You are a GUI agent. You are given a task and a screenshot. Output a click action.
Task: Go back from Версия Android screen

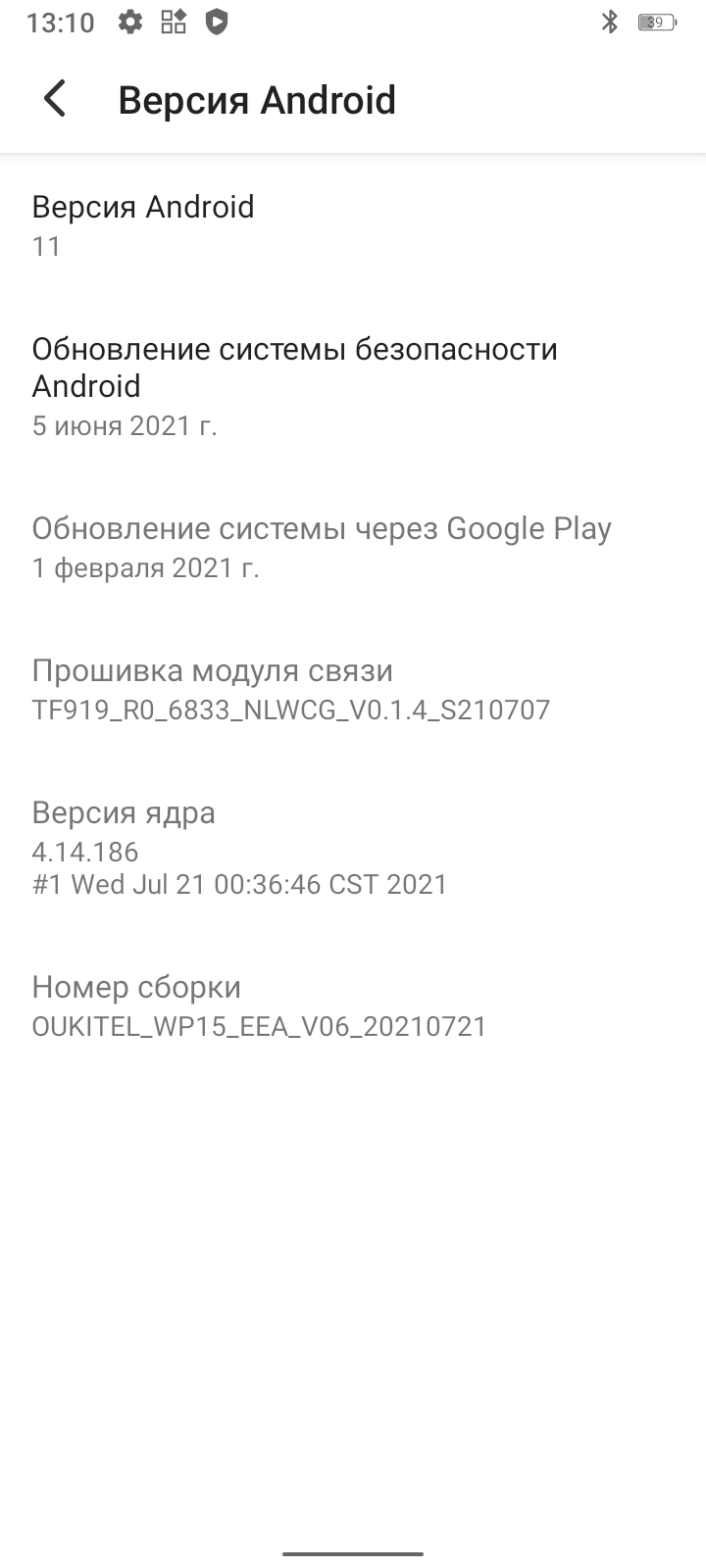click(55, 99)
